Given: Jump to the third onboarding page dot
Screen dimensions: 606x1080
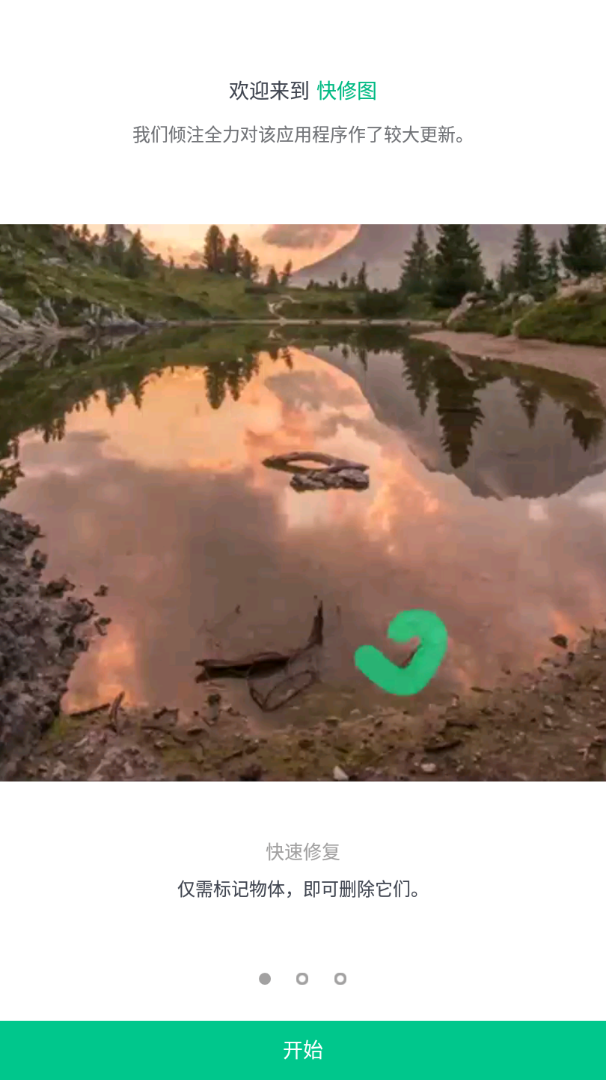Looking at the screenshot, I should (x=340, y=979).
